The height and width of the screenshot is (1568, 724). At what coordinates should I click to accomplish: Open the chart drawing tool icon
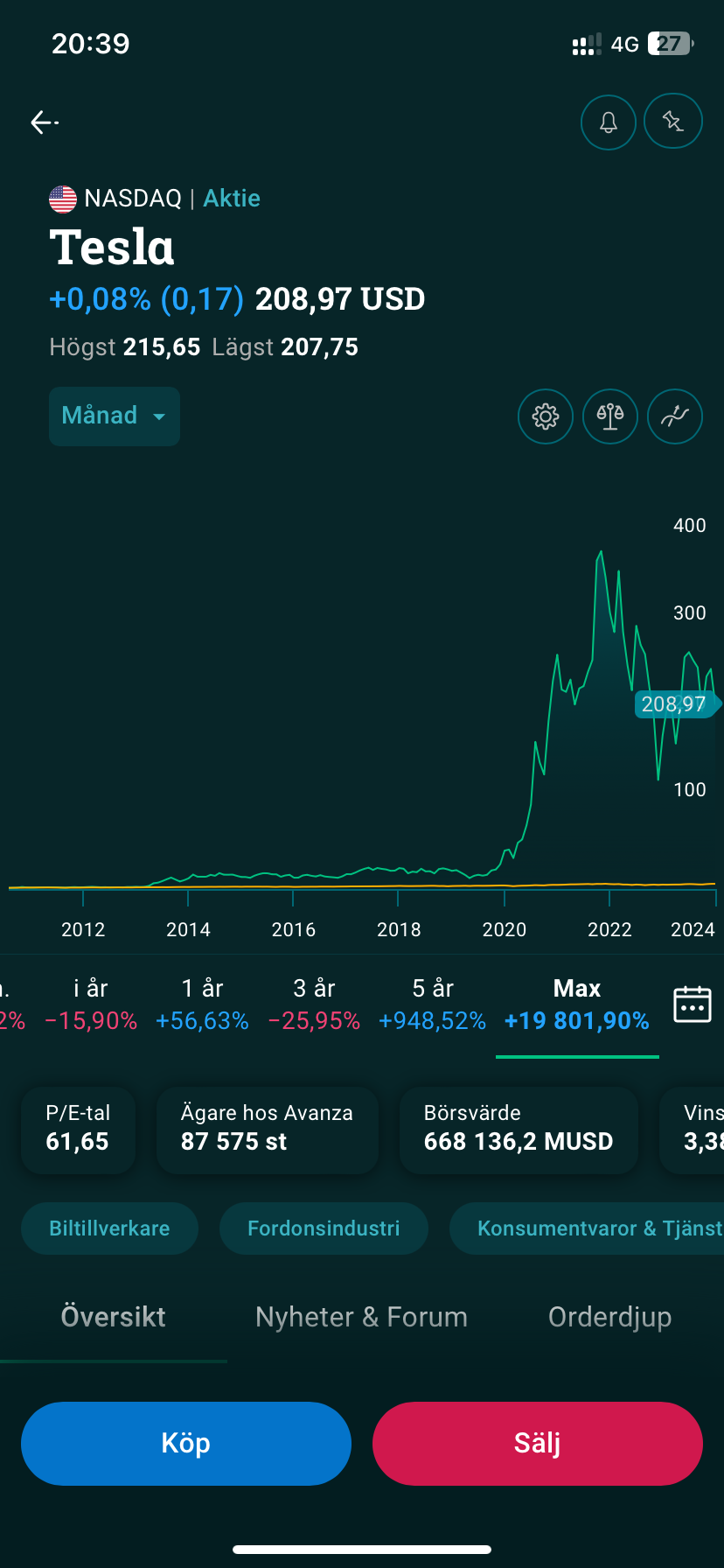coord(675,416)
